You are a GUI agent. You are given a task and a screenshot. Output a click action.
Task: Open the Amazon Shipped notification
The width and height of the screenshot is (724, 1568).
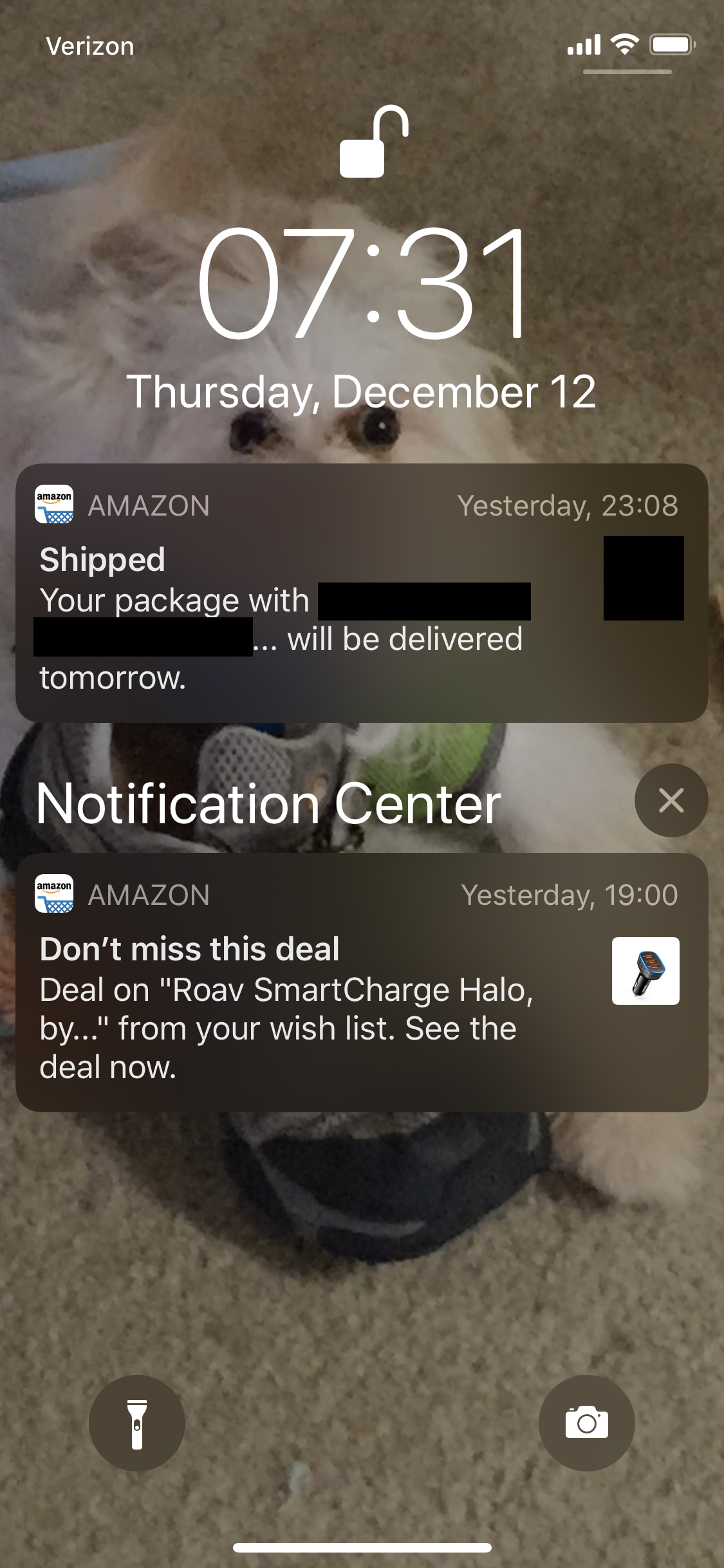(362, 593)
